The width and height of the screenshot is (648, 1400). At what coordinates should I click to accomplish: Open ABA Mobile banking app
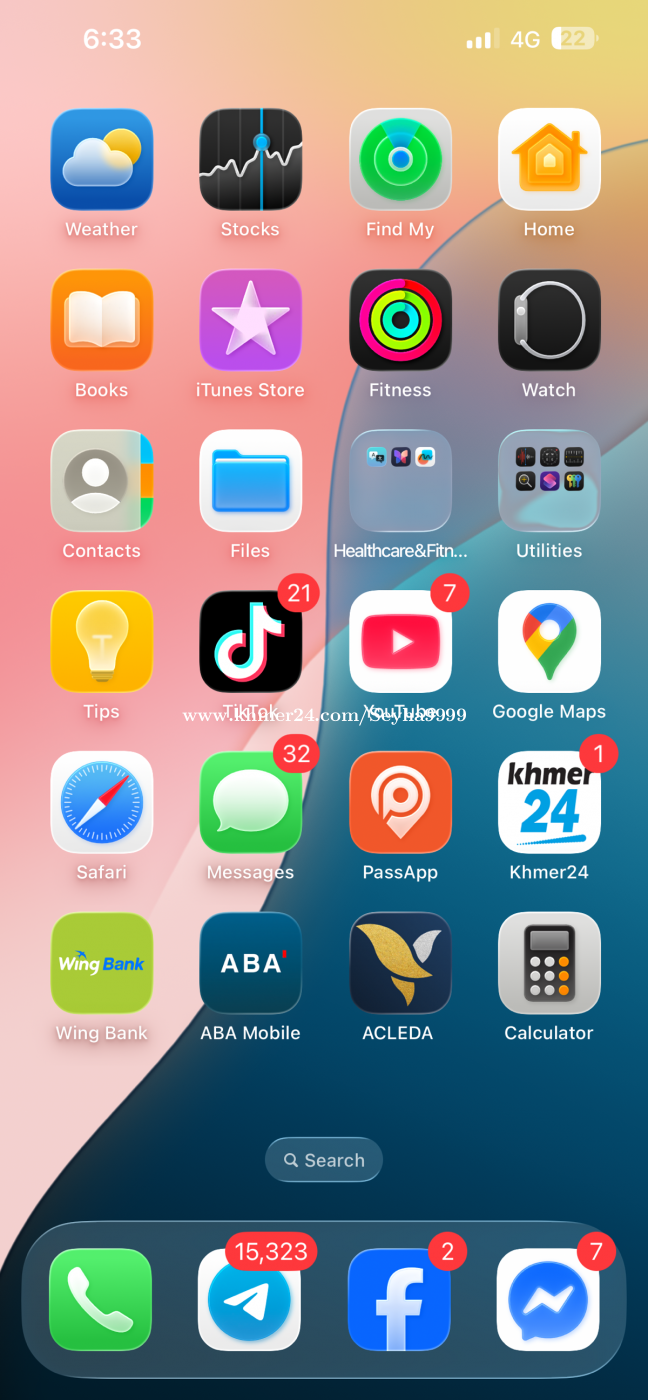tap(250, 965)
